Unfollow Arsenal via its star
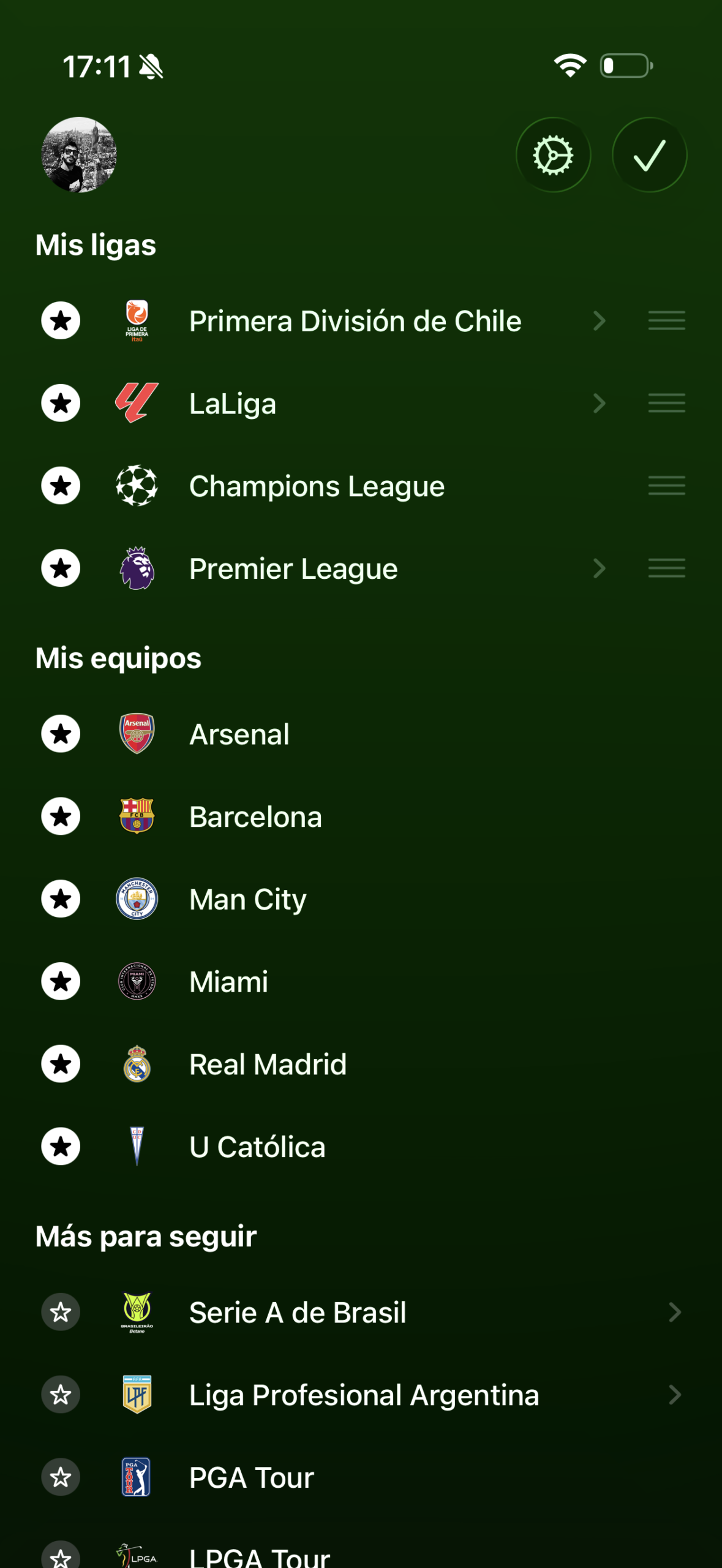 (61, 734)
